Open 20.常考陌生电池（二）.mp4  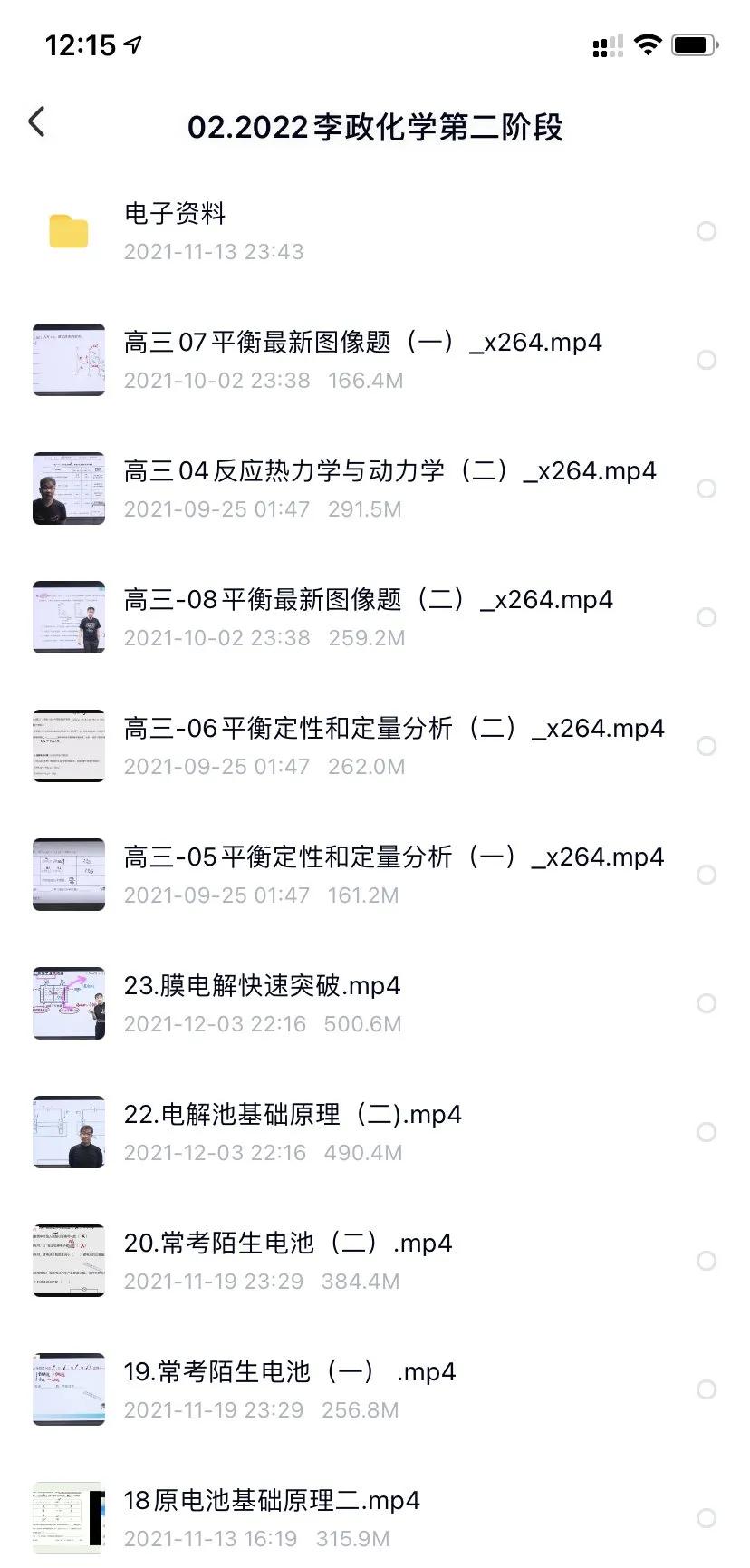tap(288, 1244)
